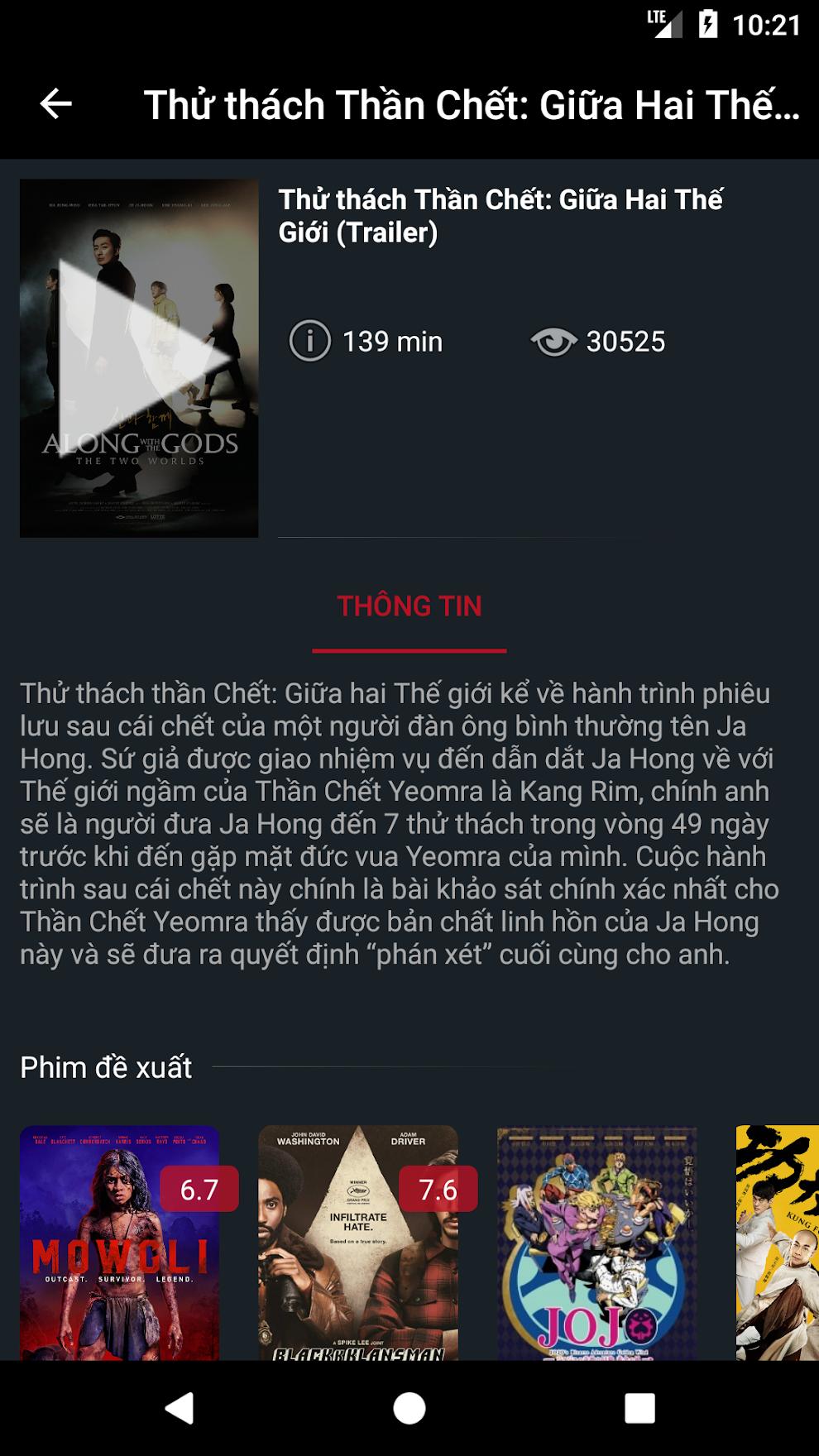Open the recommended movie Mowgli

coord(120,1241)
